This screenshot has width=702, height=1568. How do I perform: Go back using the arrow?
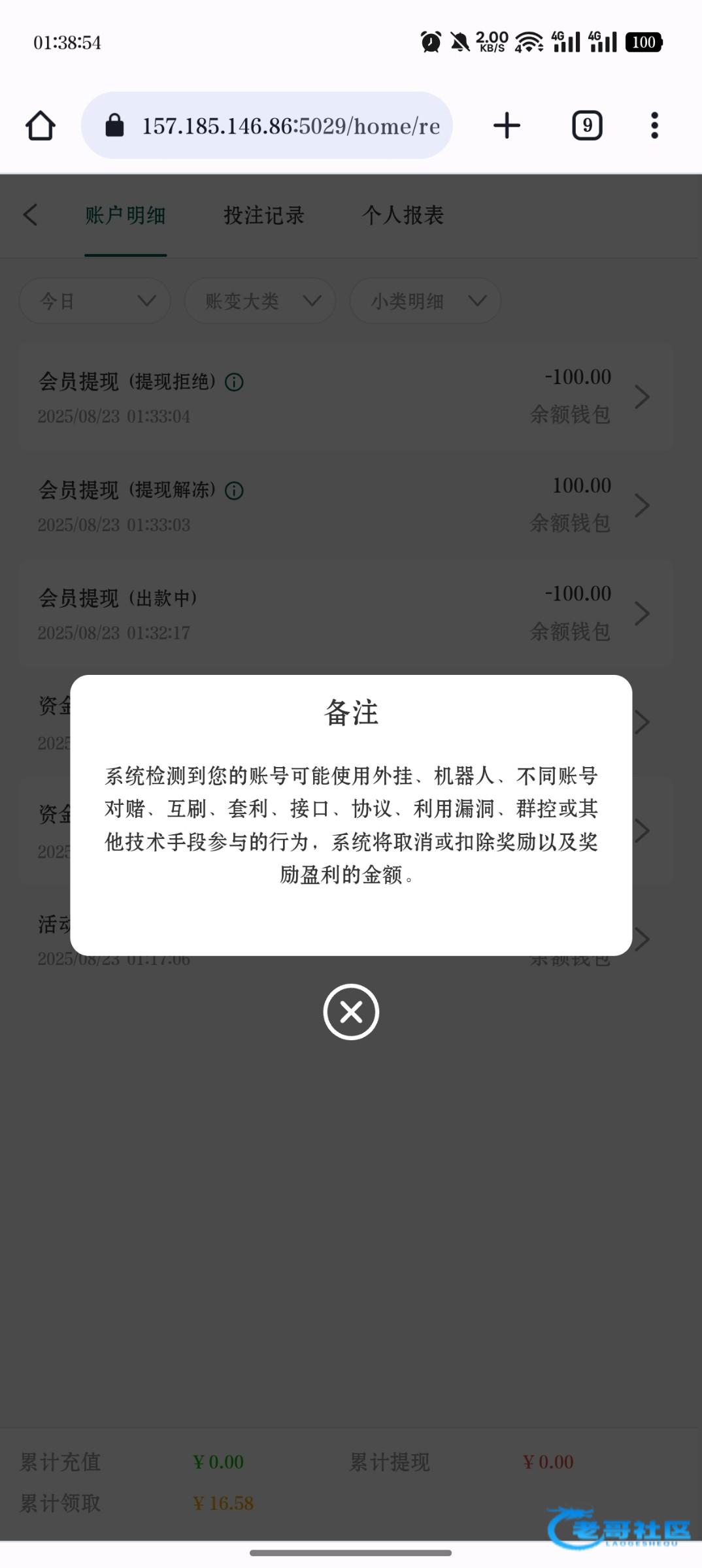tap(31, 215)
